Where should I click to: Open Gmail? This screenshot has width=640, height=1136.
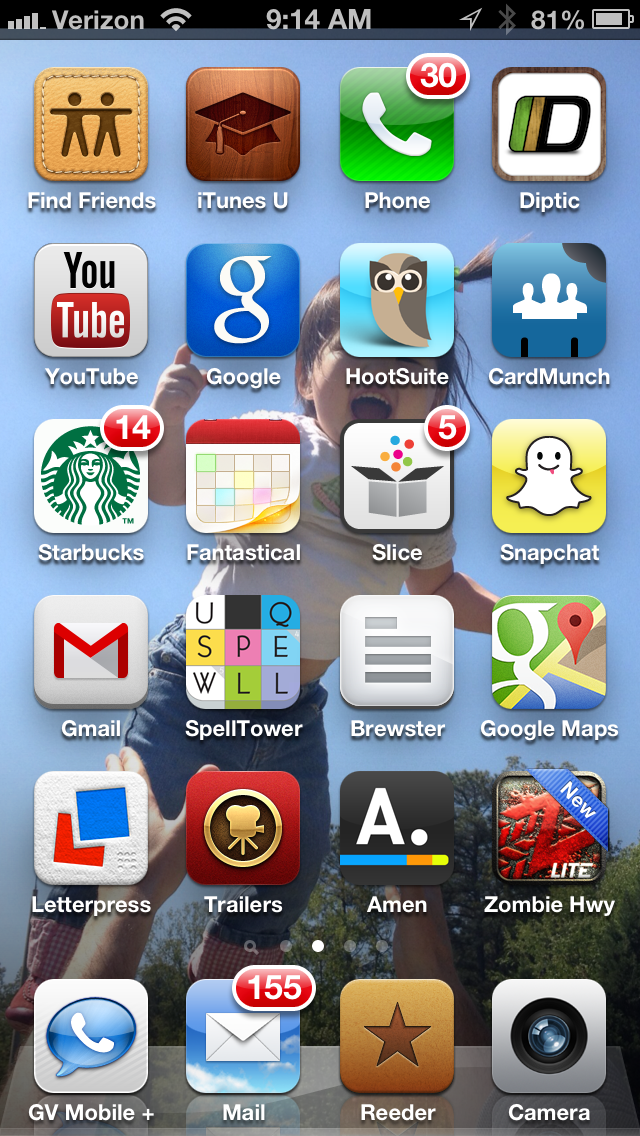91,652
